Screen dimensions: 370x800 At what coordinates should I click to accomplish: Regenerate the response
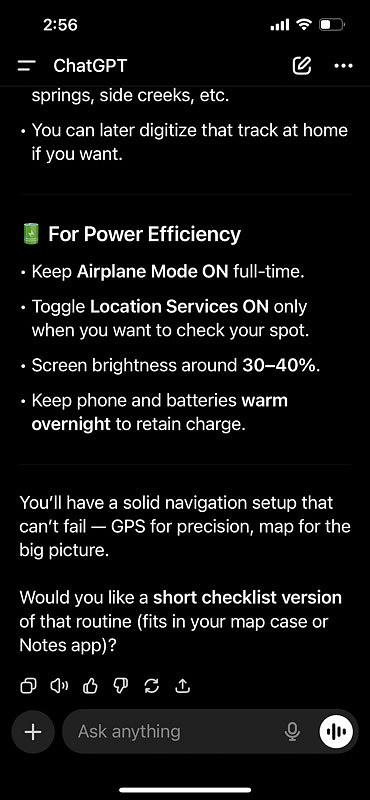[x=152, y=686]
